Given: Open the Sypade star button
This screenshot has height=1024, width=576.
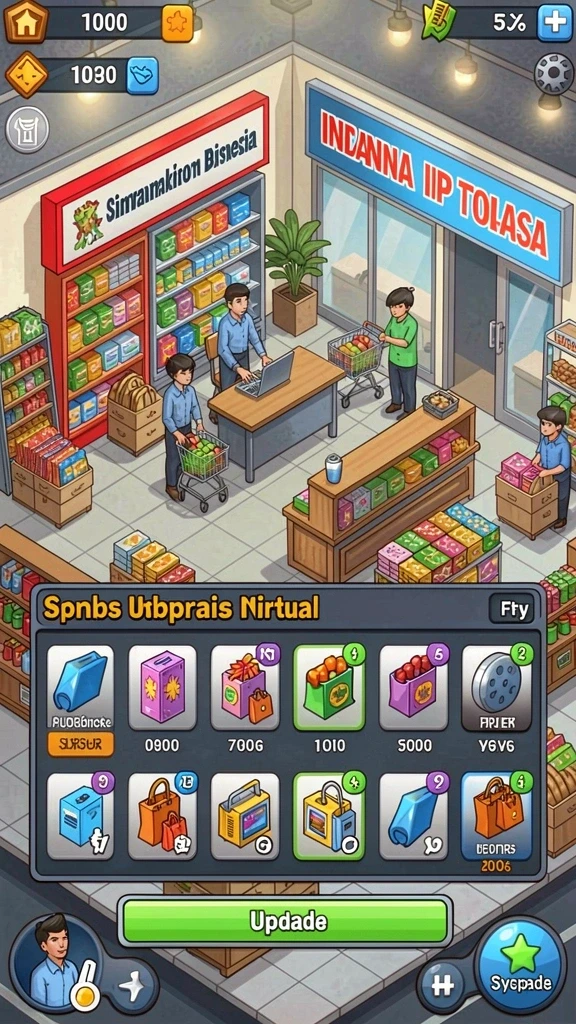Looking at the screenshot, I should (520, 963).
